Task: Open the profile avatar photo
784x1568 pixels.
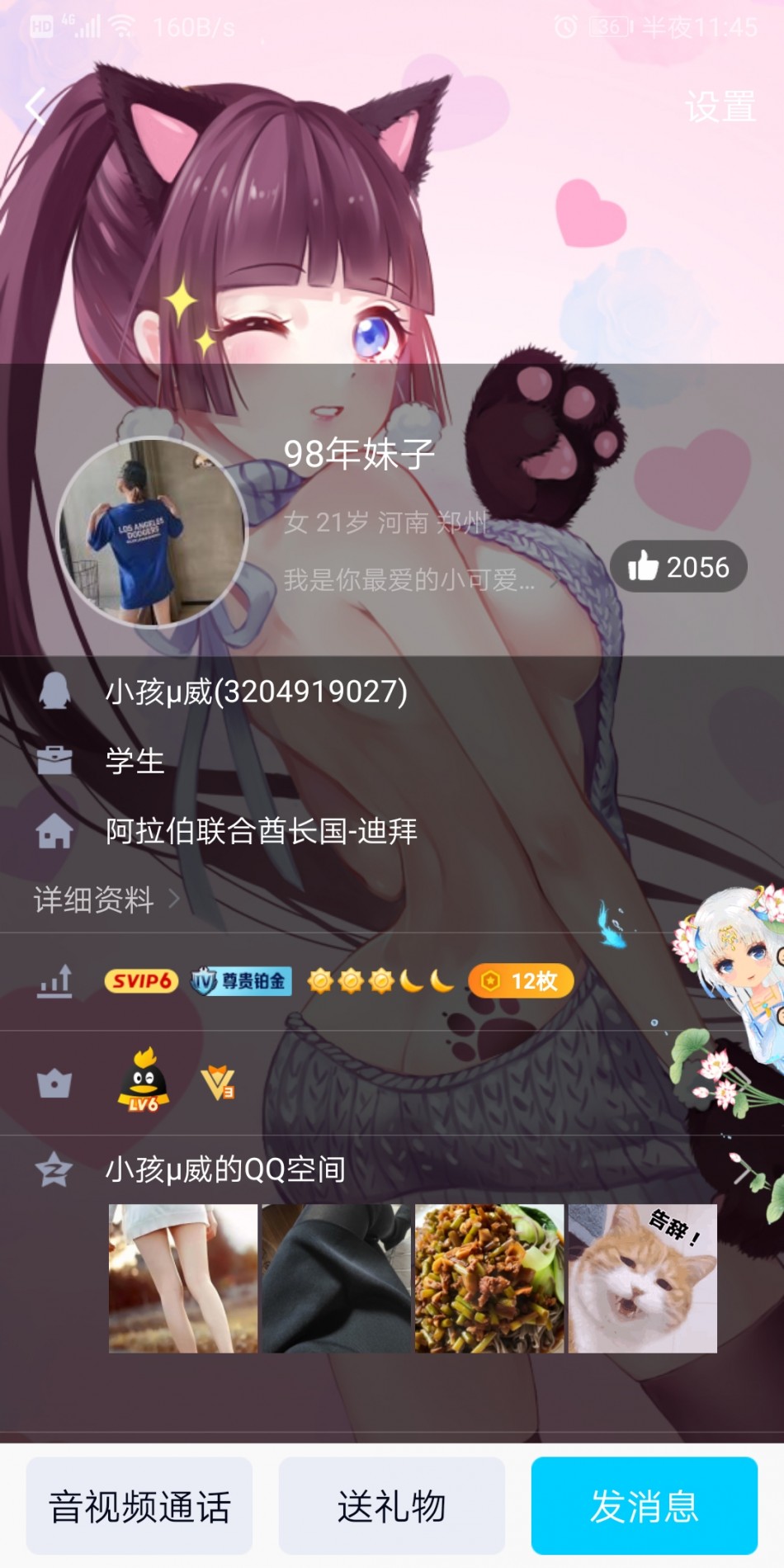Action: tap(152, 532)
